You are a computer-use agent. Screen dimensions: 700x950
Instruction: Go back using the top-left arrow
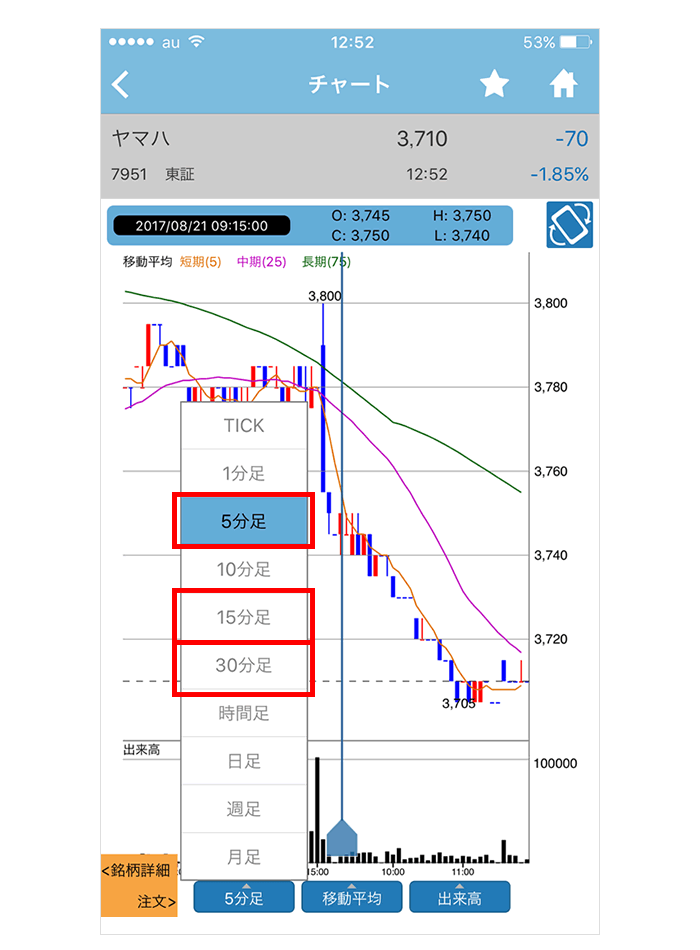point(121,85)
